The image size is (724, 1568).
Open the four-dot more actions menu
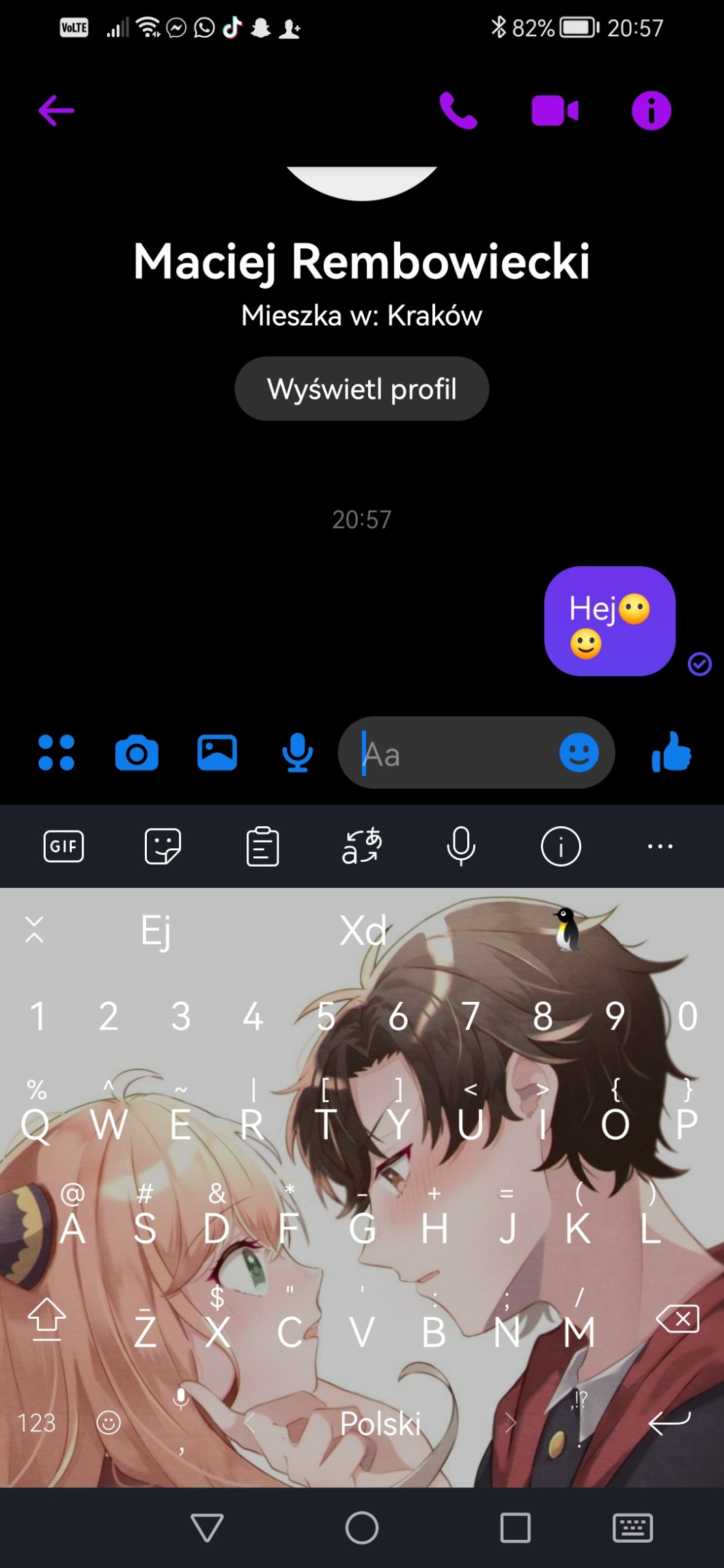click(56, 753)
